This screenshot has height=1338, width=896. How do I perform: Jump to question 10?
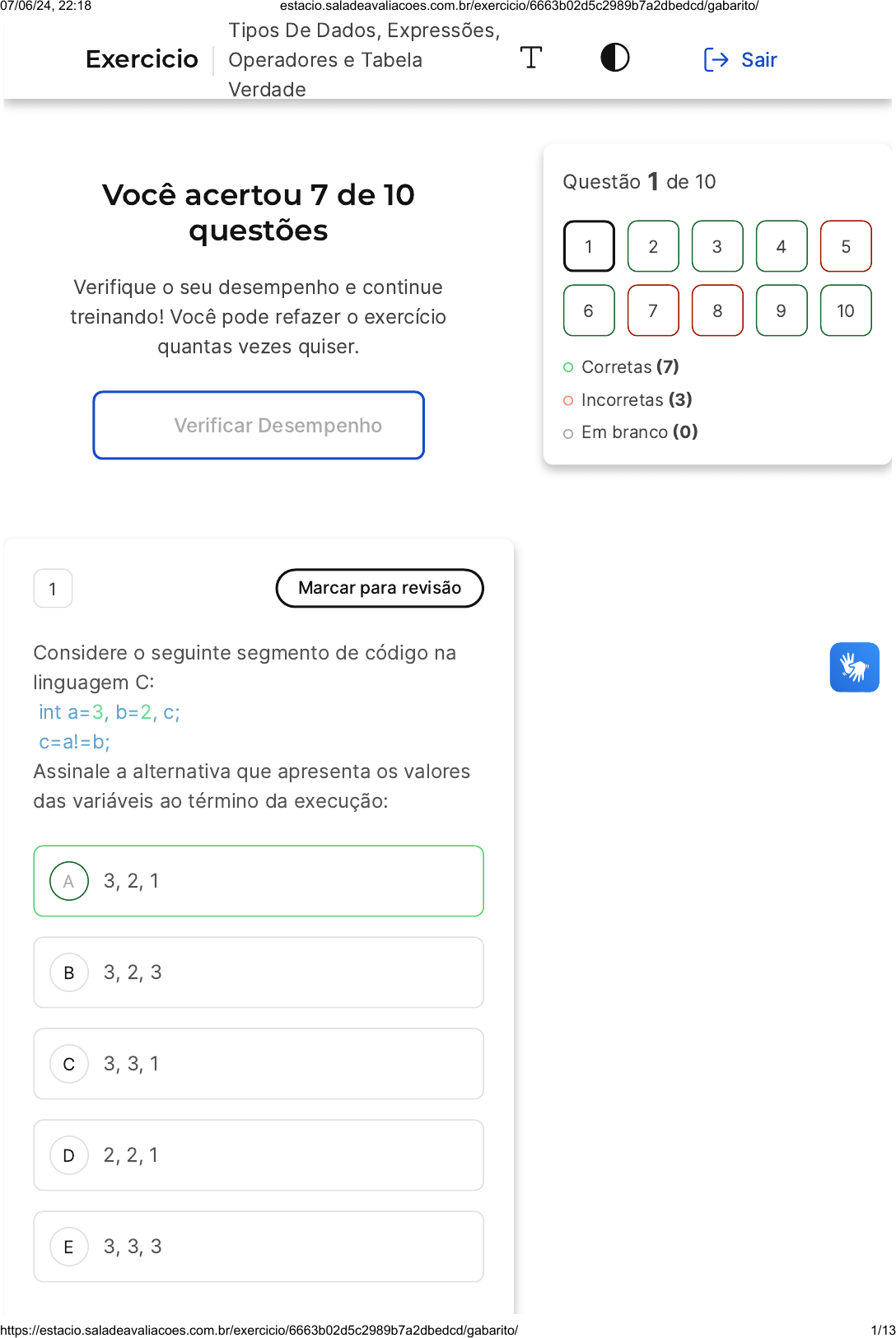(846, 310)
